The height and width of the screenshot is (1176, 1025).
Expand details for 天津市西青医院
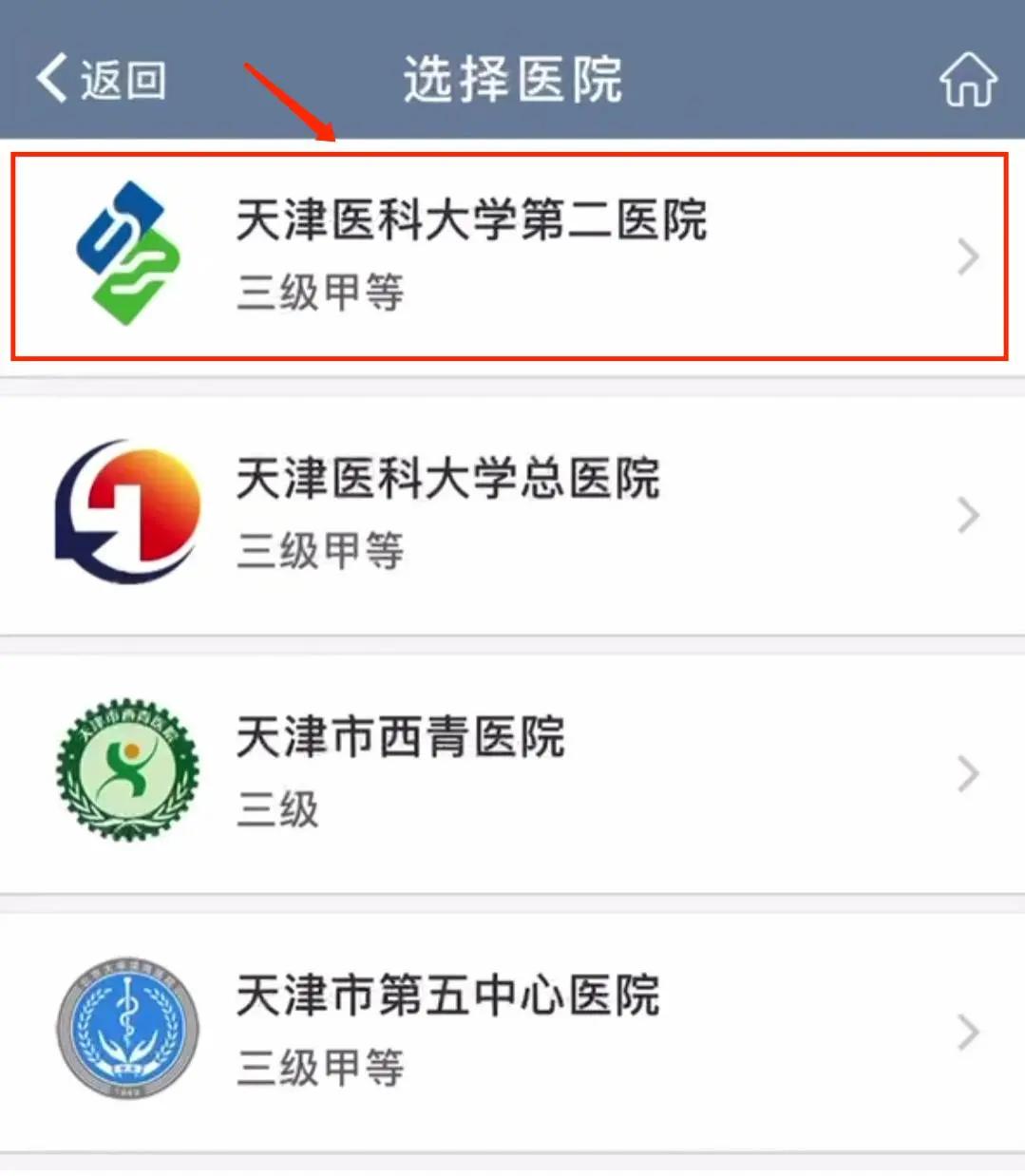click(967, 773)
